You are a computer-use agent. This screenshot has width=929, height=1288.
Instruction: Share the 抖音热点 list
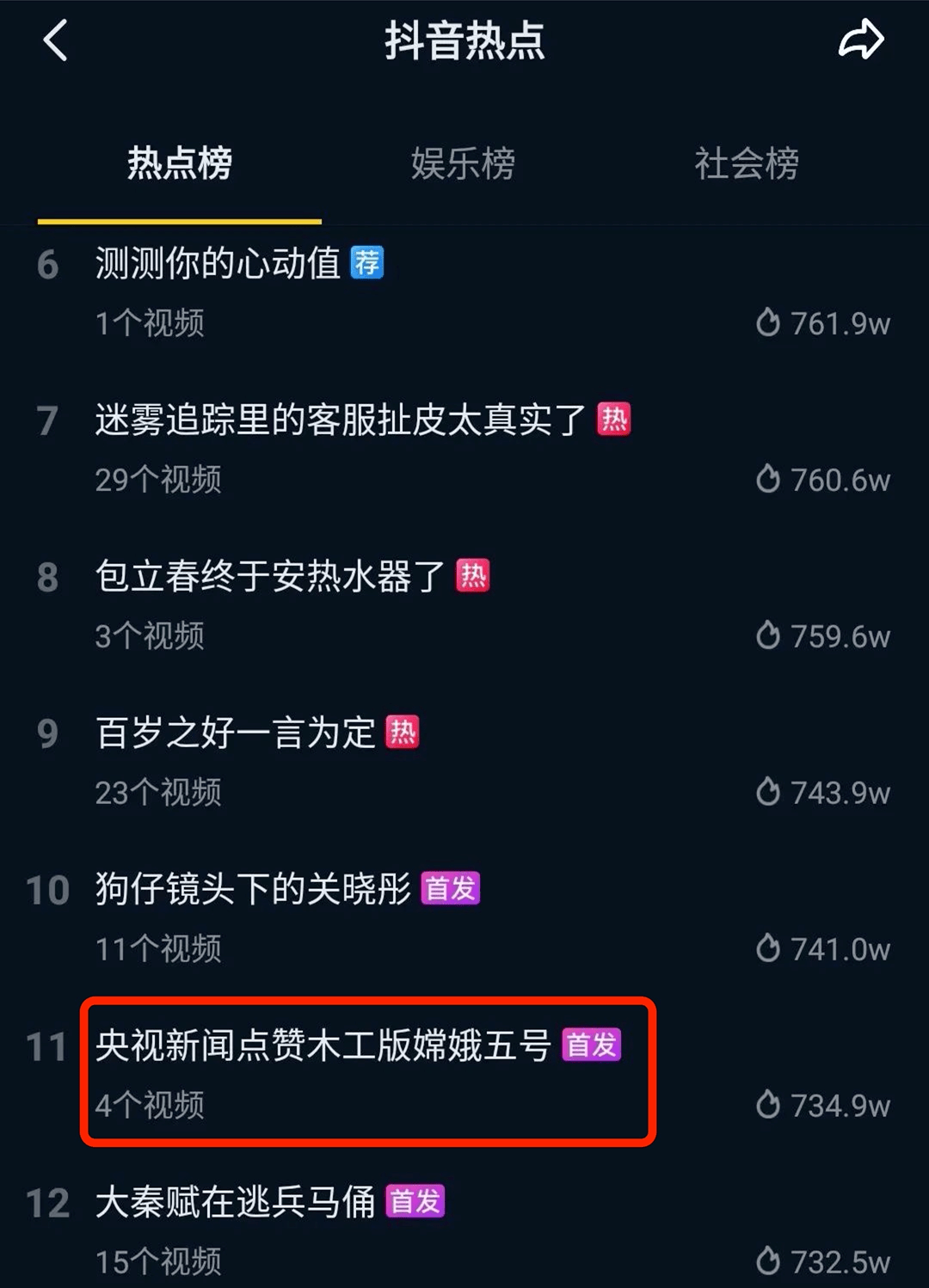(x=861, y=40)
